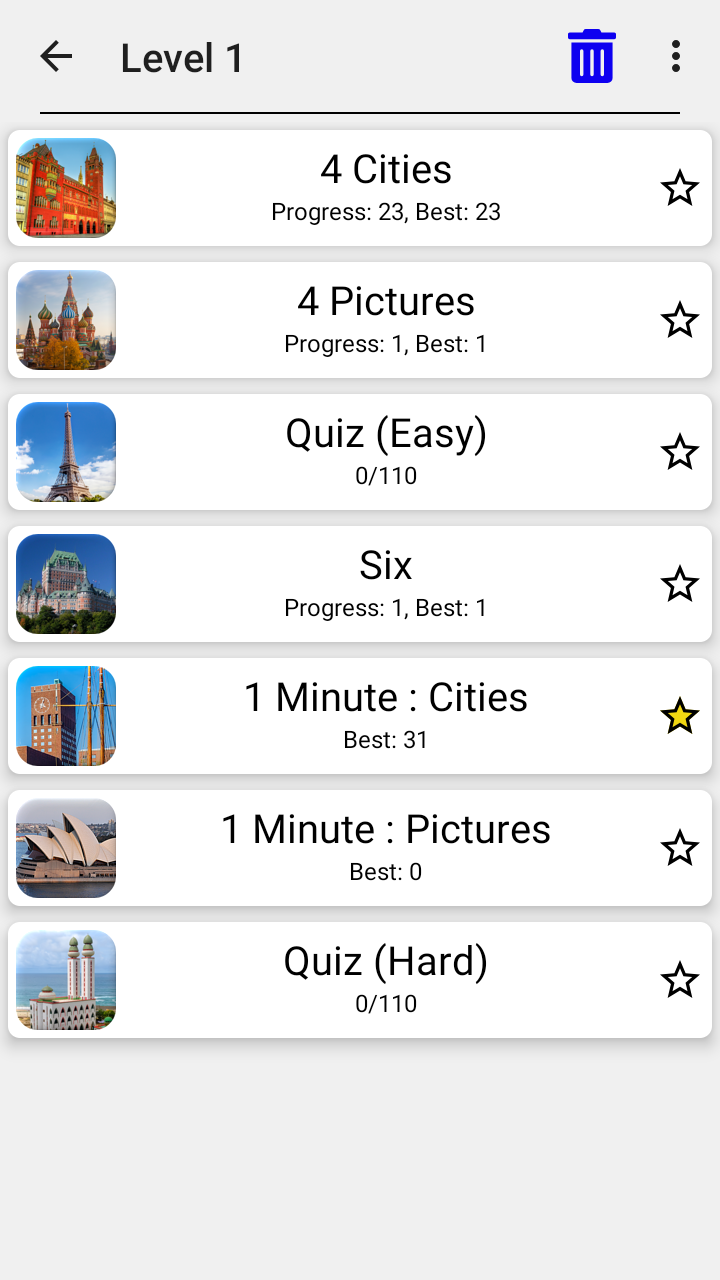Tap the cathedral image beside 4 Pictures
The image size is (720, 1280).
(65, 320)
